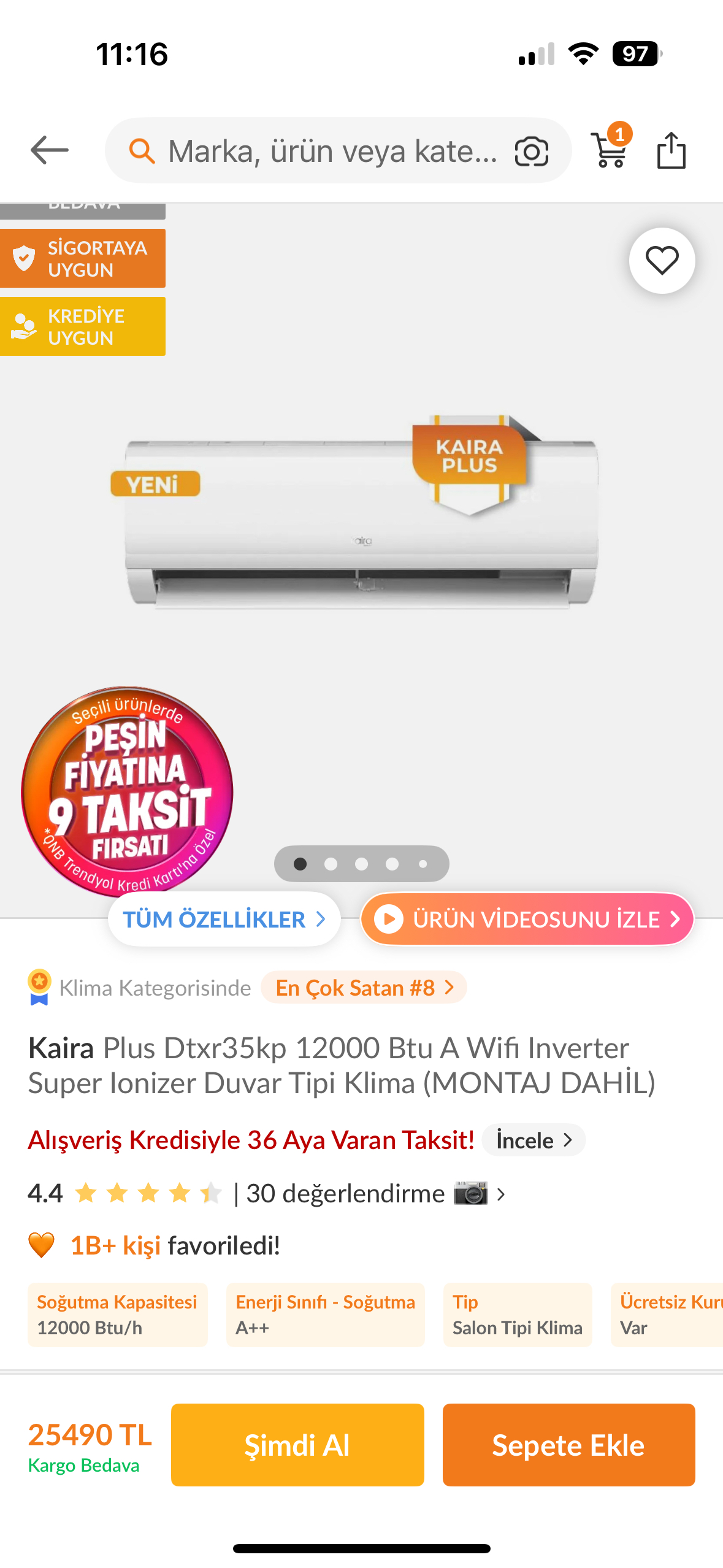Tap the İncele chip for shopping credit
Image resolution: width=723 pixels, height=1568 pixels.
point(534,1140)
